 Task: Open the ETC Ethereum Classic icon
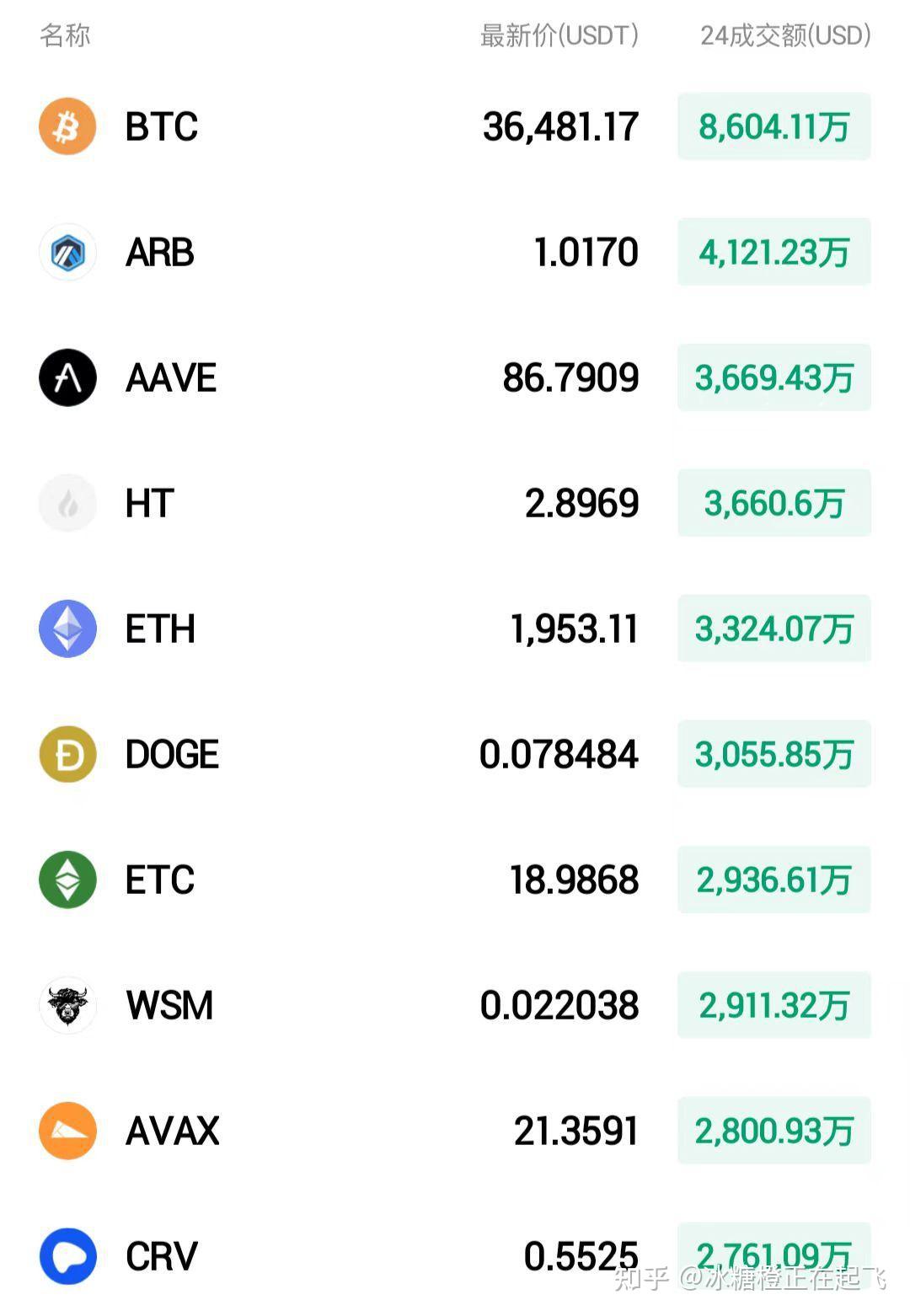point(67,880)
